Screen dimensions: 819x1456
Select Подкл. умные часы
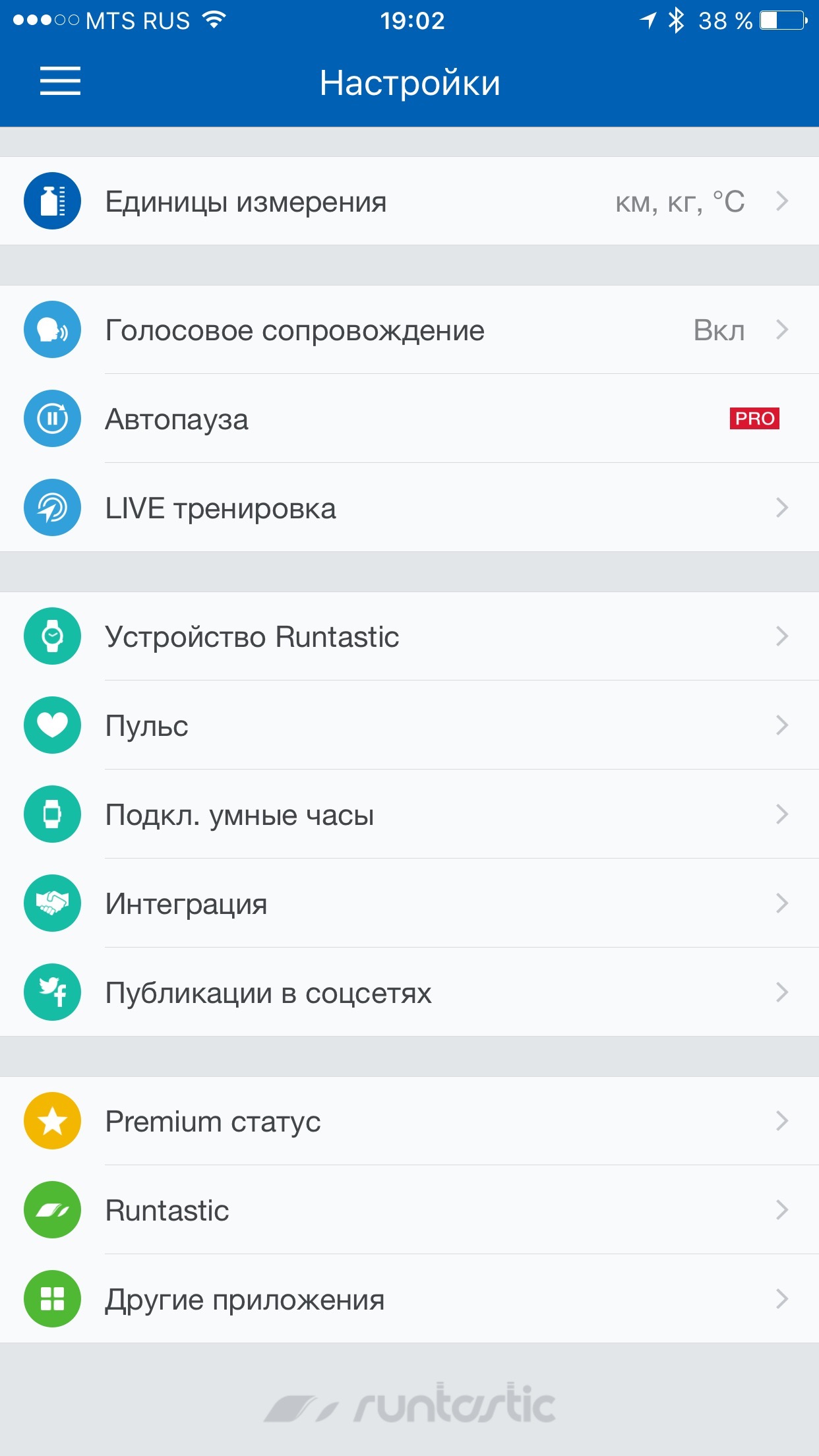409,814
